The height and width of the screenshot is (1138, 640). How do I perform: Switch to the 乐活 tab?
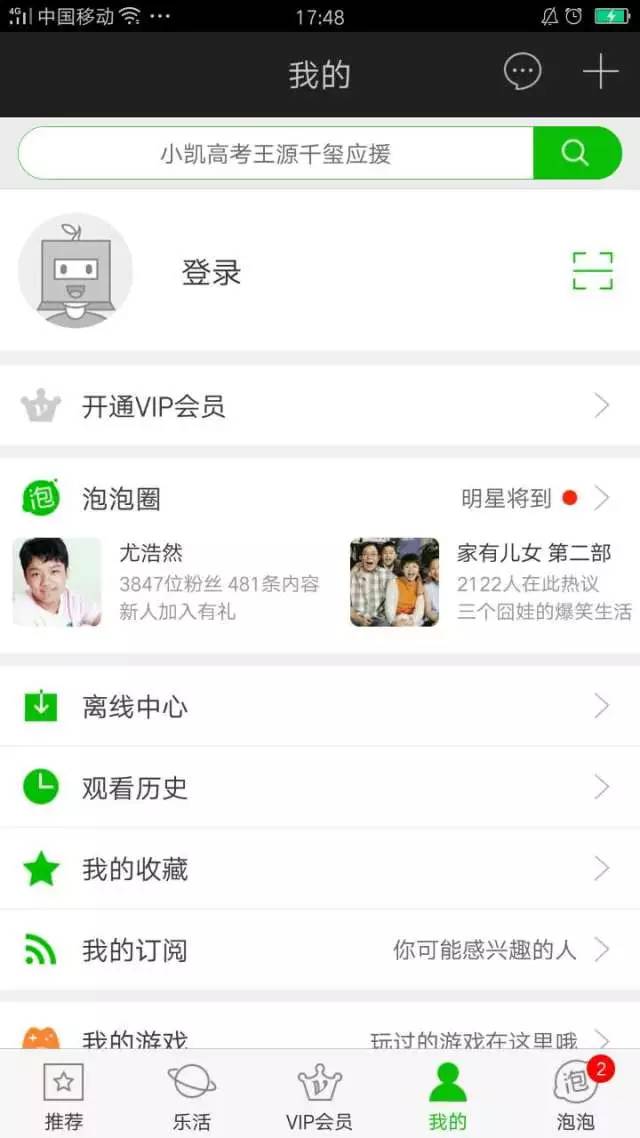click(x=191, y=1095)
